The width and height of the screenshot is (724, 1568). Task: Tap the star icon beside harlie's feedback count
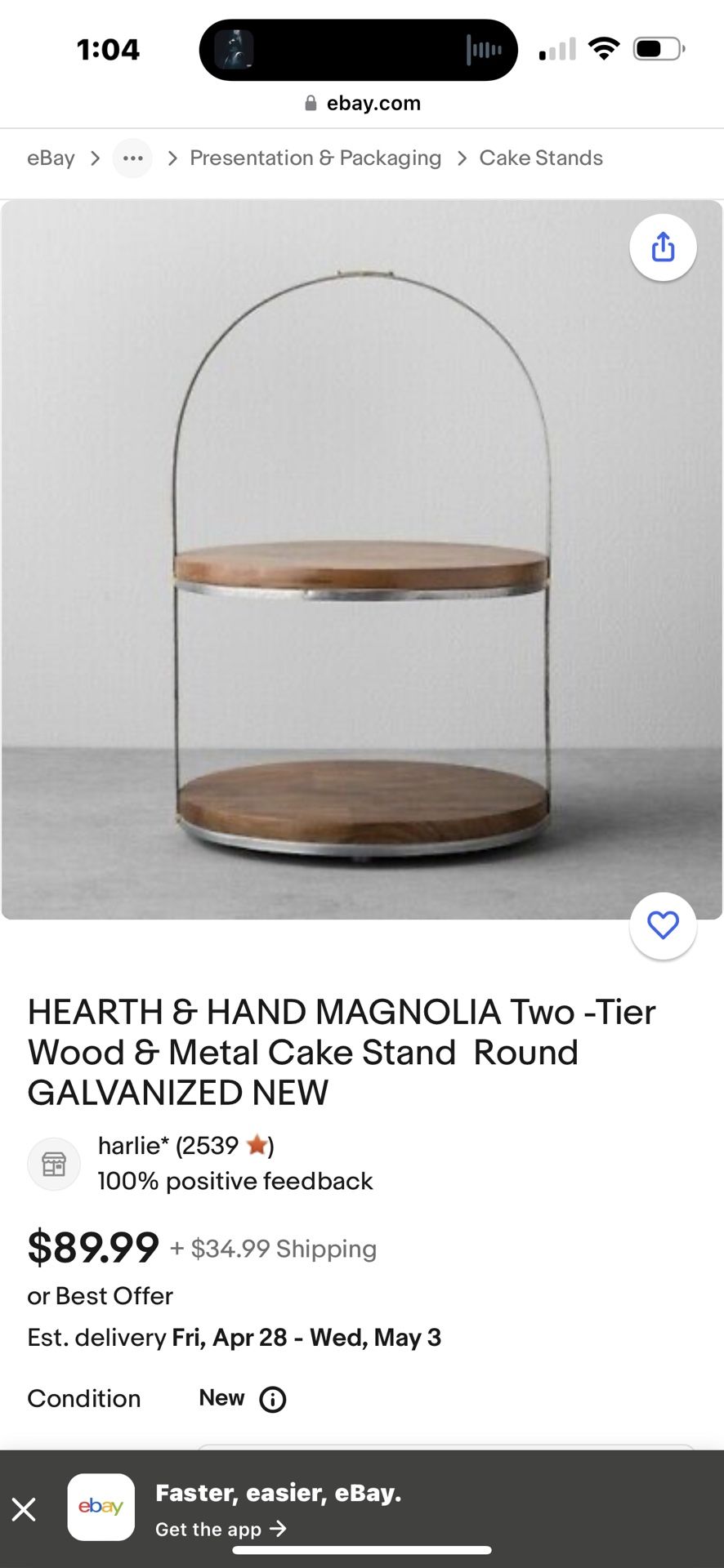point(256,1145)
